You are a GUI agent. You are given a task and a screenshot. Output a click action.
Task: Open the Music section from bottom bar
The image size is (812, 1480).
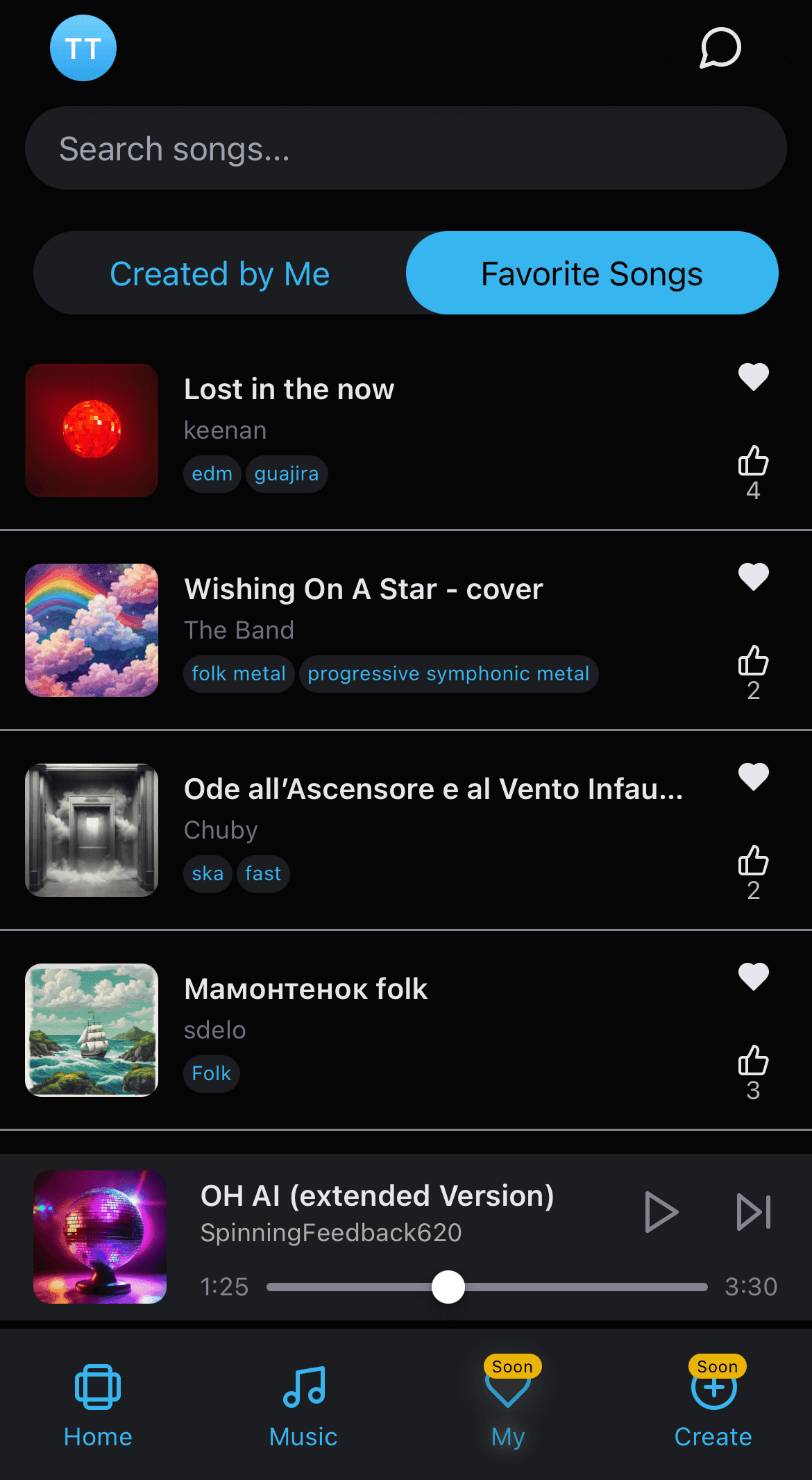[303, 1402]
